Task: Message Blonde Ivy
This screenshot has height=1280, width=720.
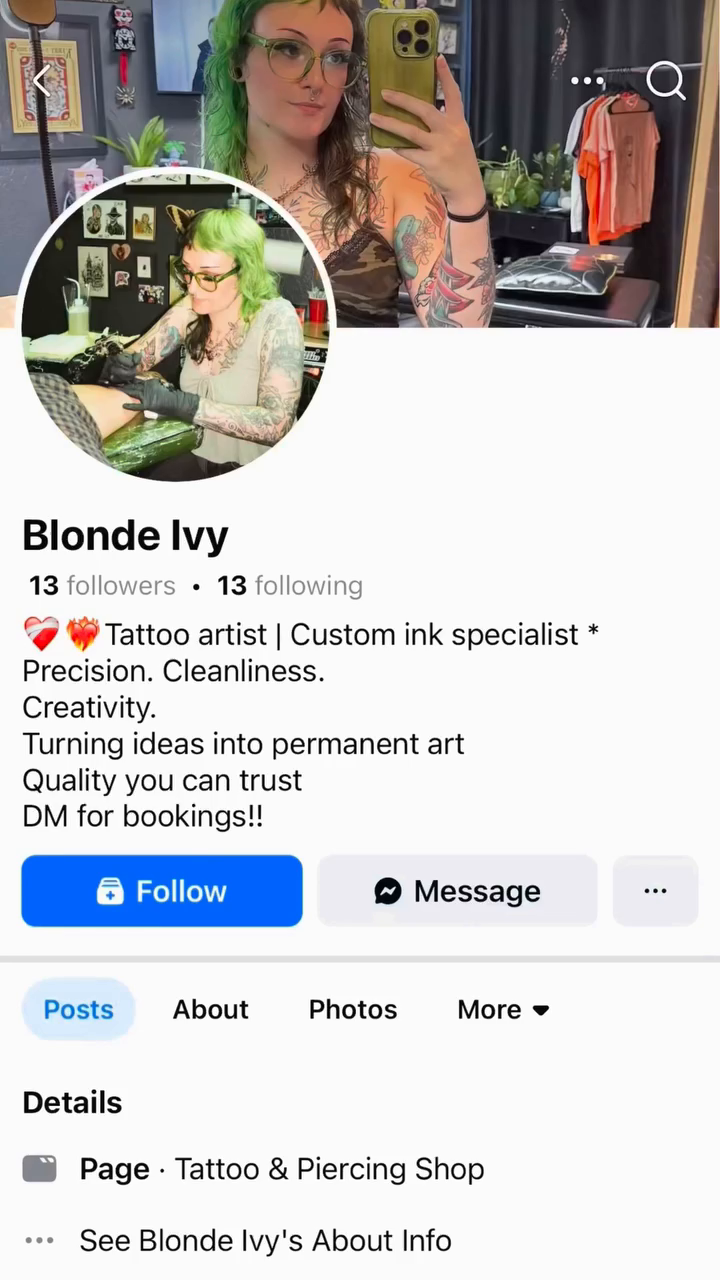Action: pos(458,891)
